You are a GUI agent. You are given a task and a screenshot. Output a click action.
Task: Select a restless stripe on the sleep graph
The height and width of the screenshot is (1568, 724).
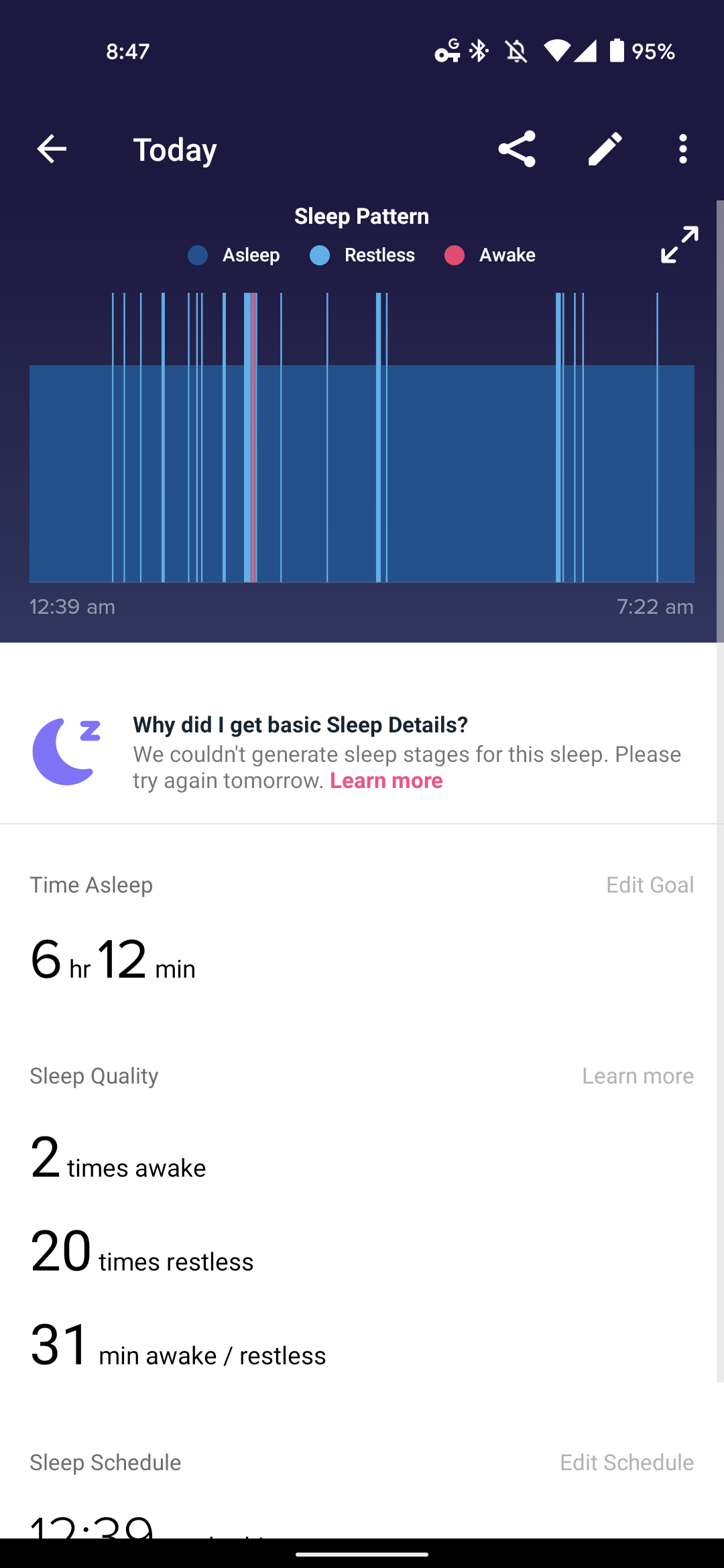[382, 436]
